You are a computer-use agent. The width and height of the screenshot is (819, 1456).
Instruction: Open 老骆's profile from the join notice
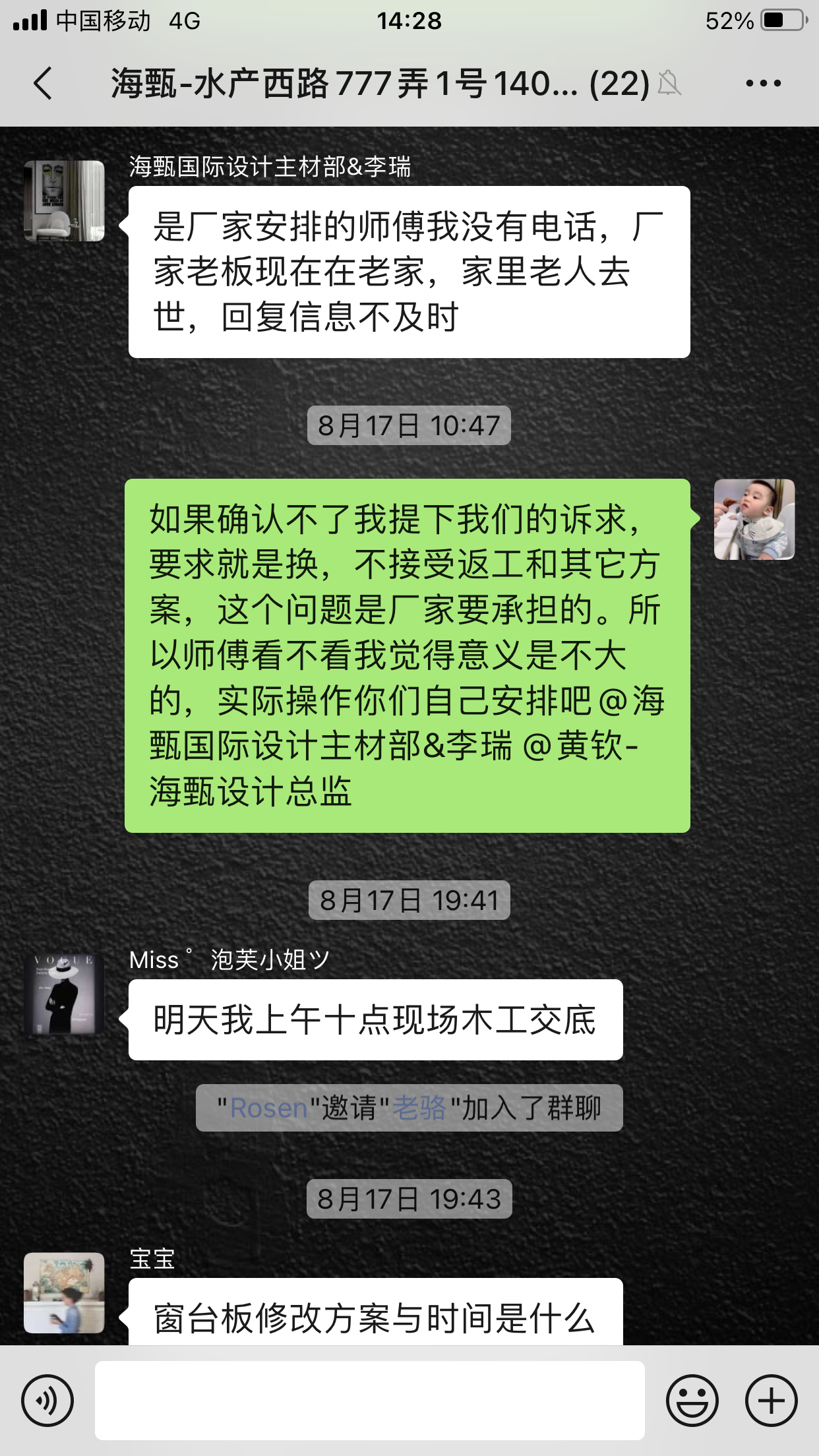tap(419, 1108)
